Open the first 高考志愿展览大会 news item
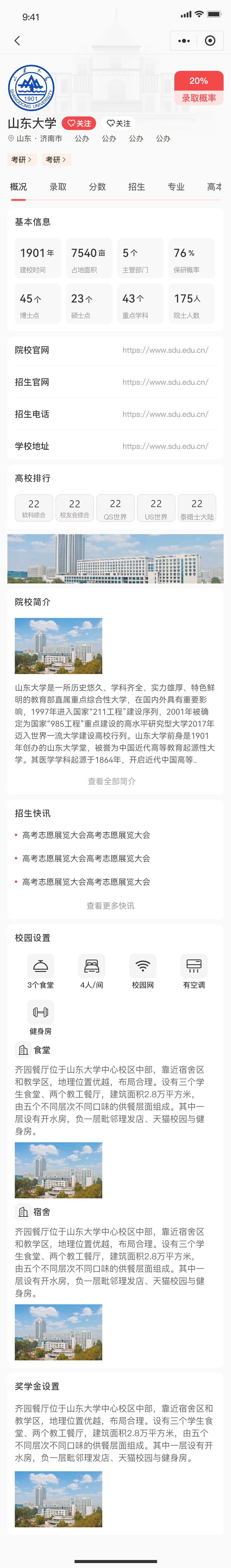 (86, 835)
